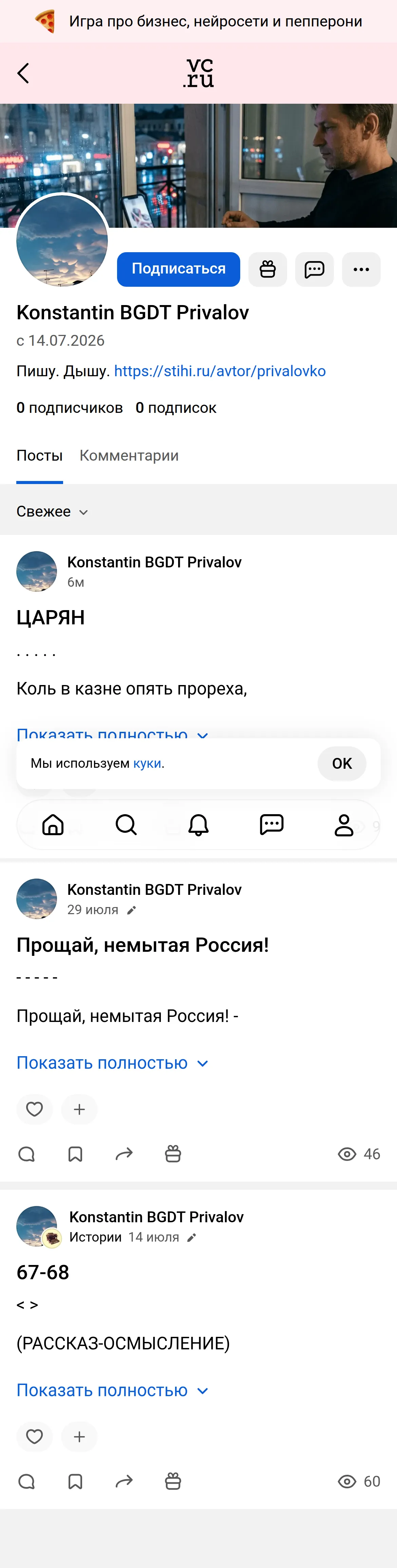Image resolution: width=397 pixels, height=1568 pixels.
Task: Open comments on the 67-68 post
Action: tap(26, 1482)
